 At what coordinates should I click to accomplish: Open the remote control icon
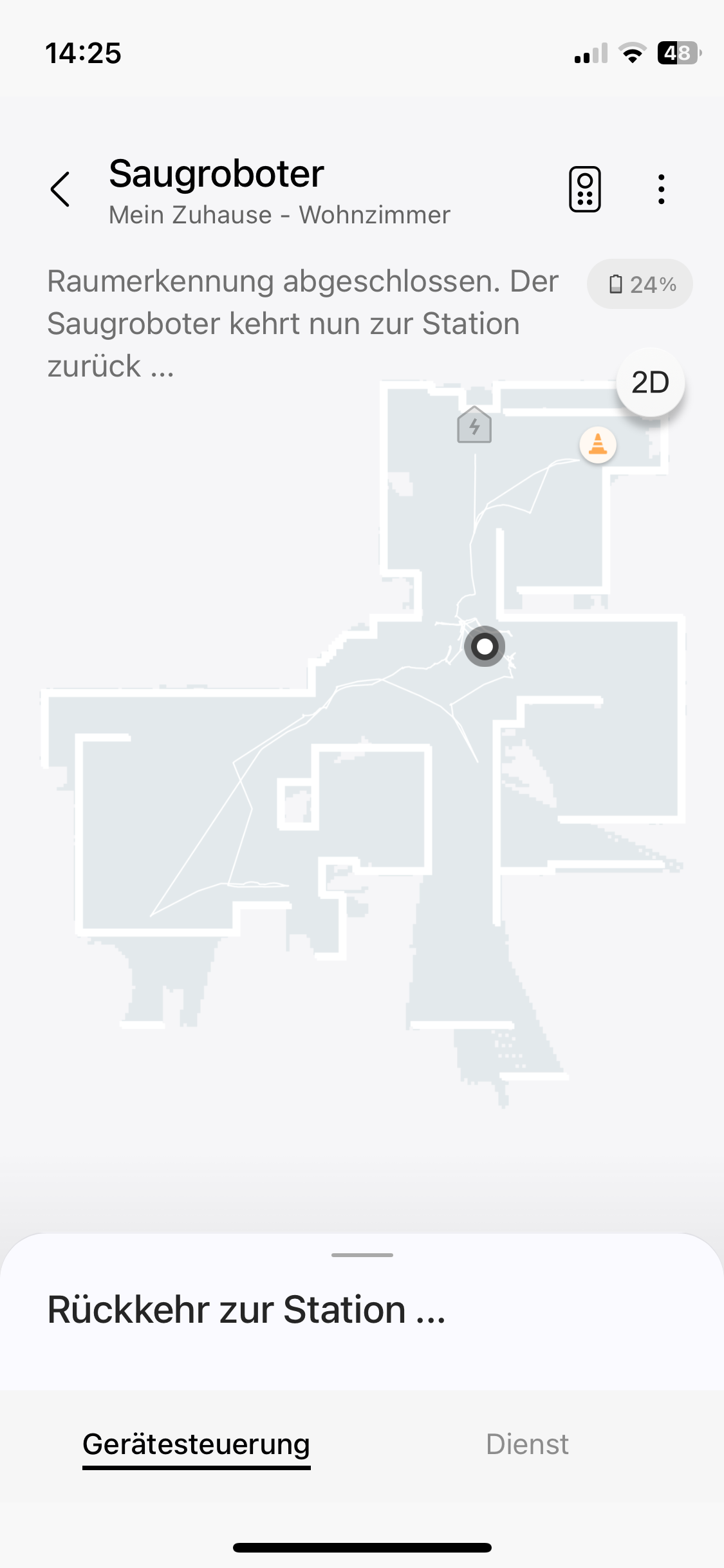(584, 189)
